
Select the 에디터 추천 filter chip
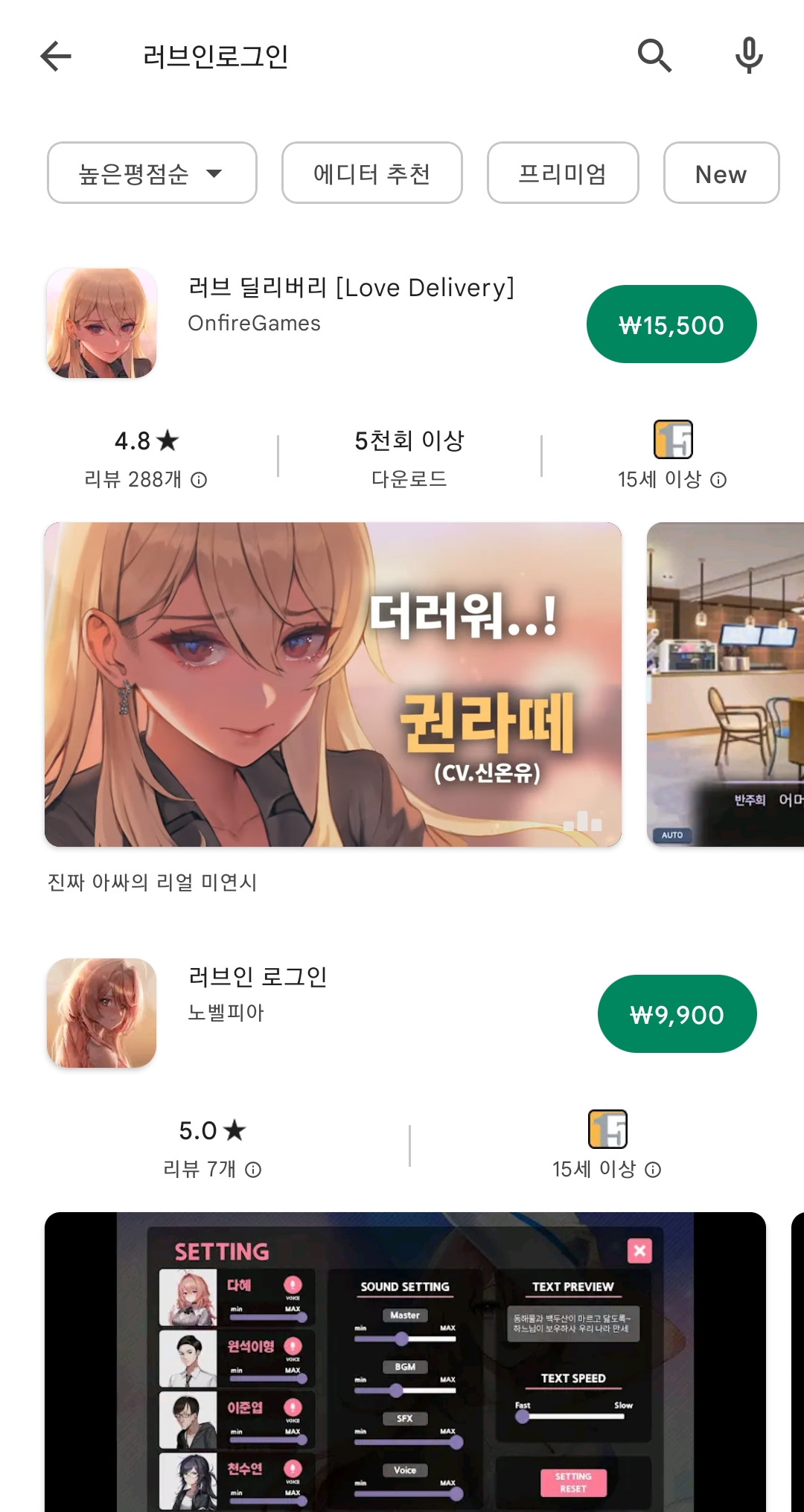click(x=371, y=173)
